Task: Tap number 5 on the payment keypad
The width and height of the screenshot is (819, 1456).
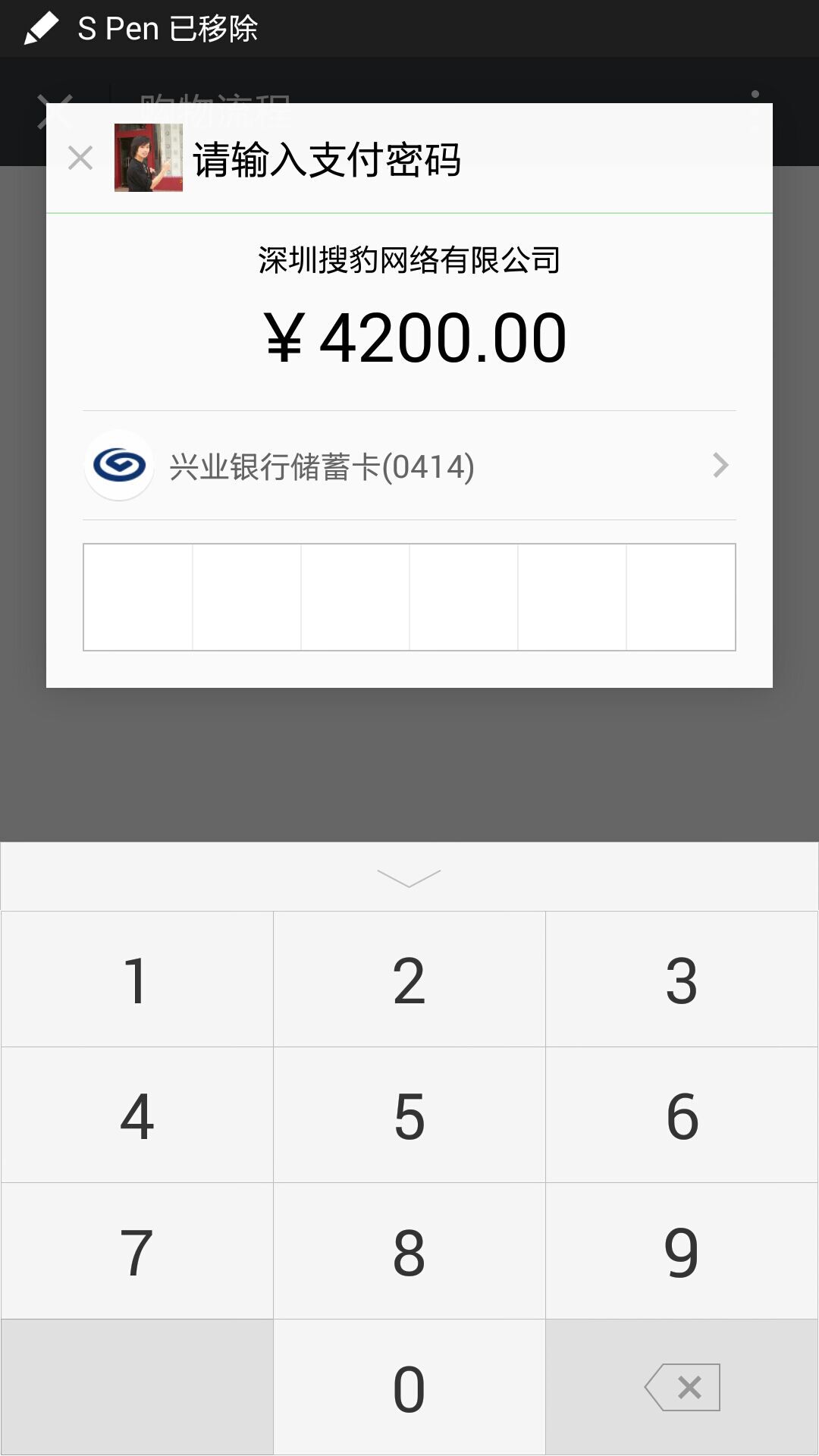Action: tap(409, 1115)
